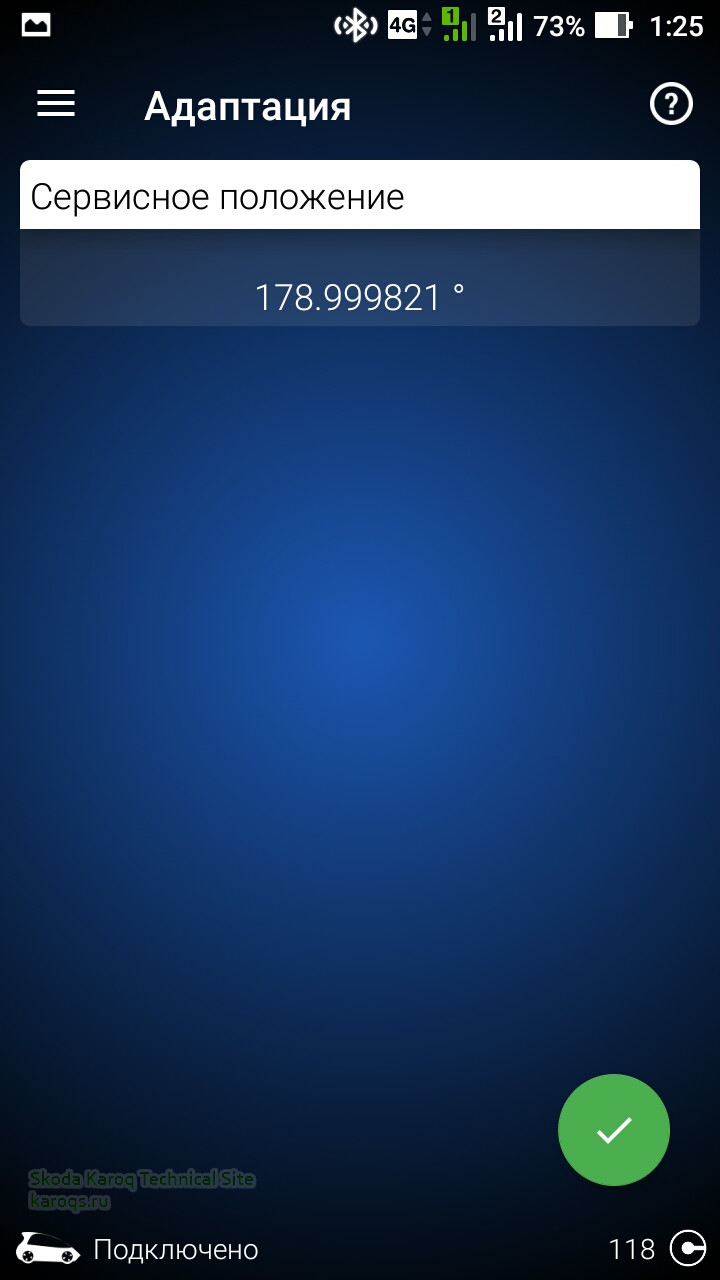Viewport: 720px width, 1280px height.
Task: Open the hamburger drawer menu
Action: (x=56, y=104)
